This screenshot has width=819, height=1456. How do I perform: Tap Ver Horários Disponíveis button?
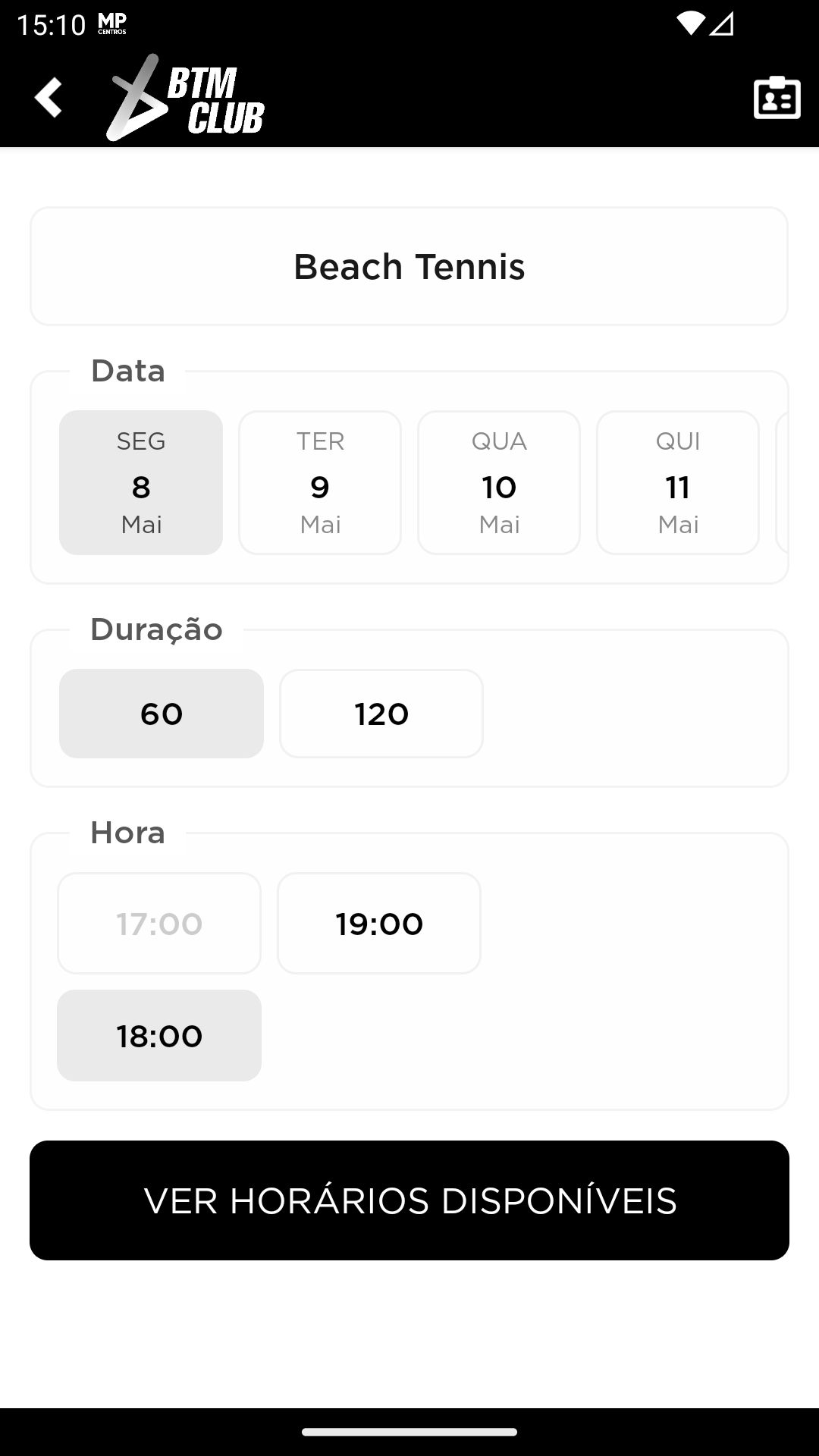(x=409, y=1200)
